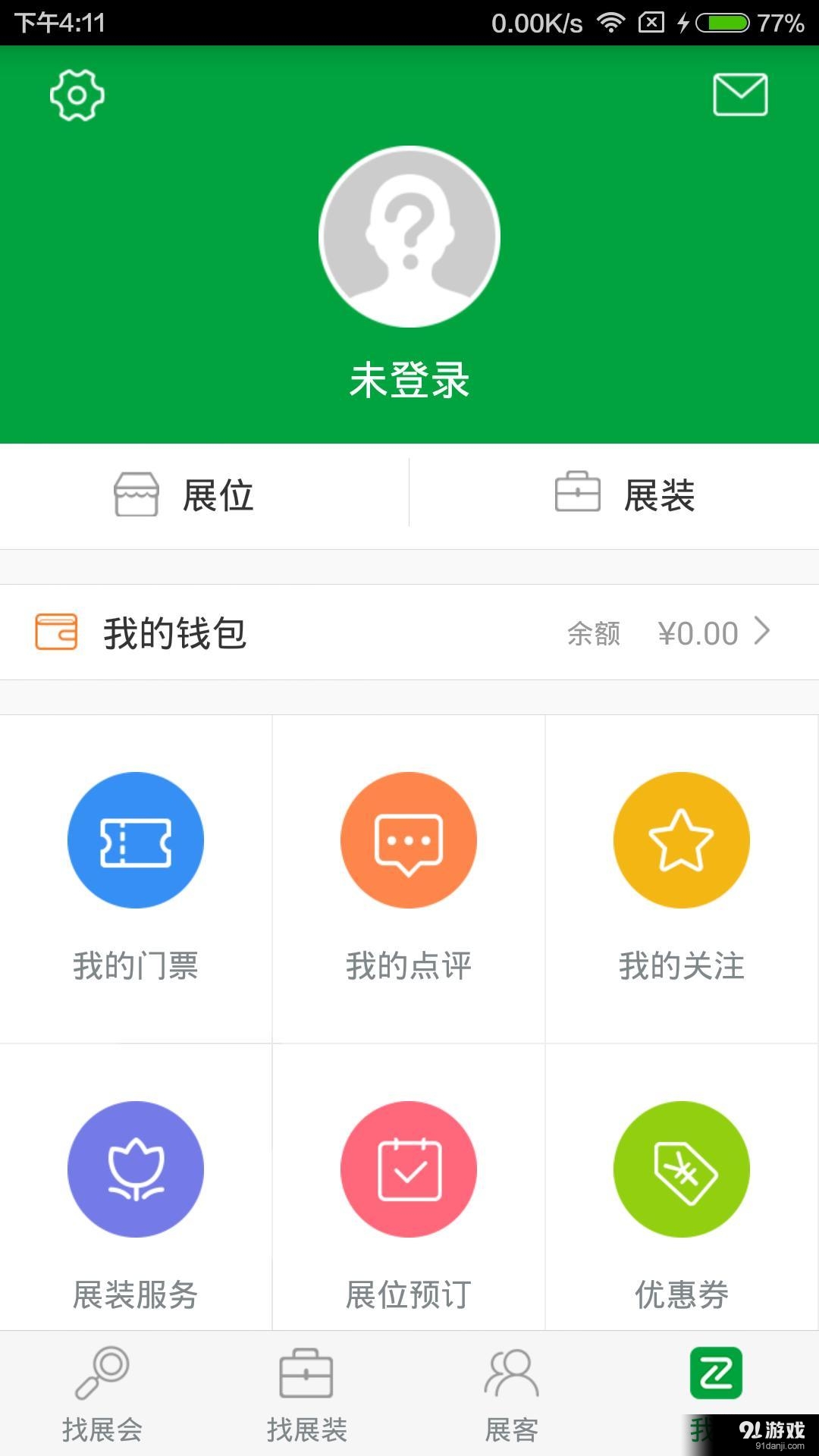
Task: Tap the profile avatar placeholder
Action: click(409, 236)
